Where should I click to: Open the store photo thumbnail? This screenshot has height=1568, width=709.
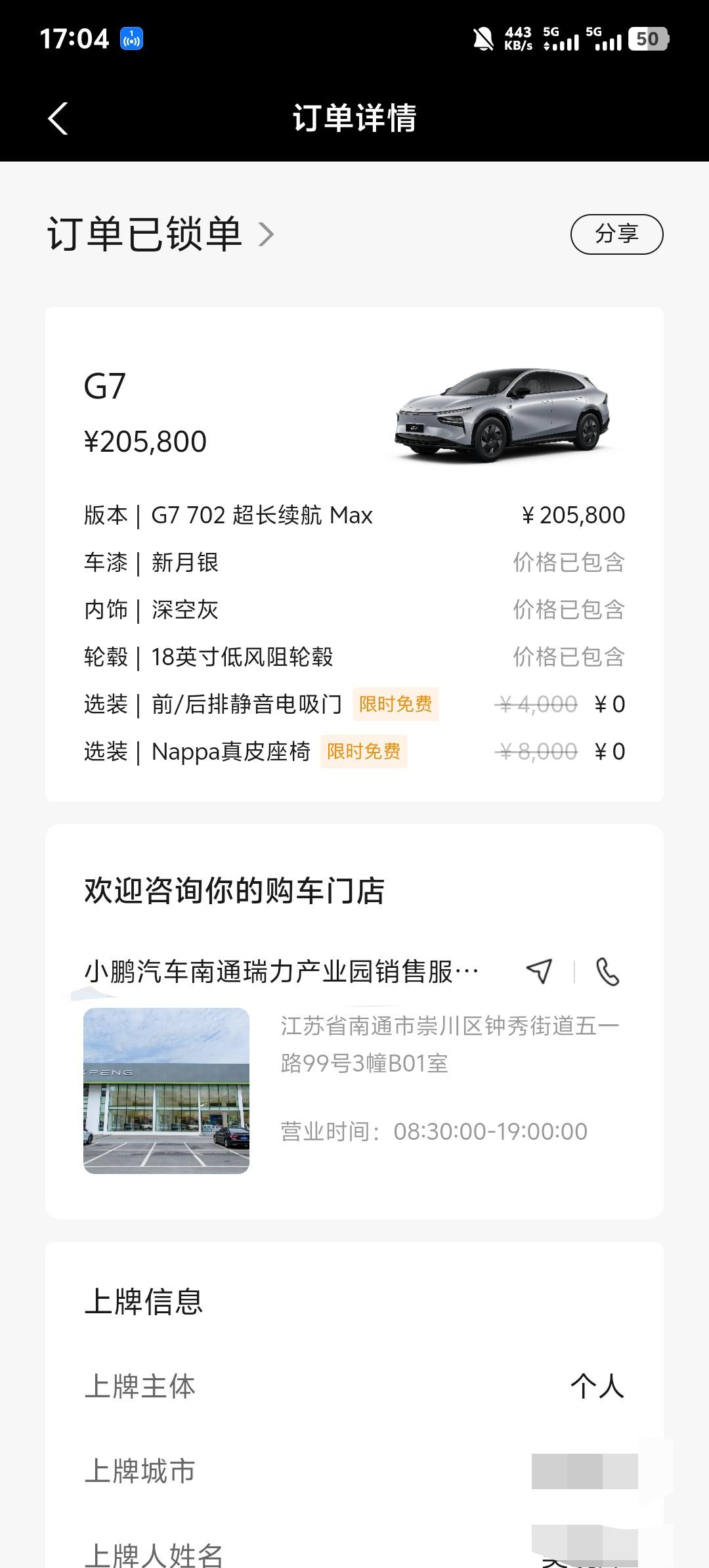click(166, 1091)
